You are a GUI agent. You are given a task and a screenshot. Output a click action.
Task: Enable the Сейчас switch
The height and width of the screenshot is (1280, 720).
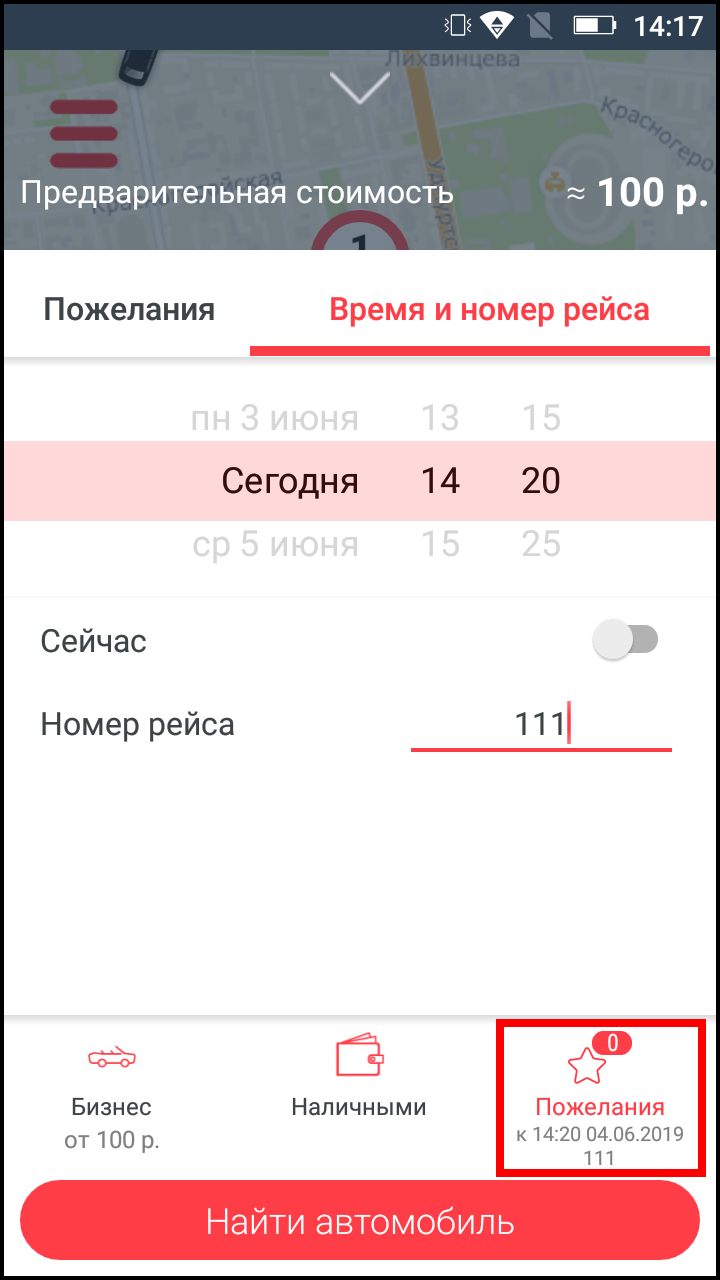(626, 640)
